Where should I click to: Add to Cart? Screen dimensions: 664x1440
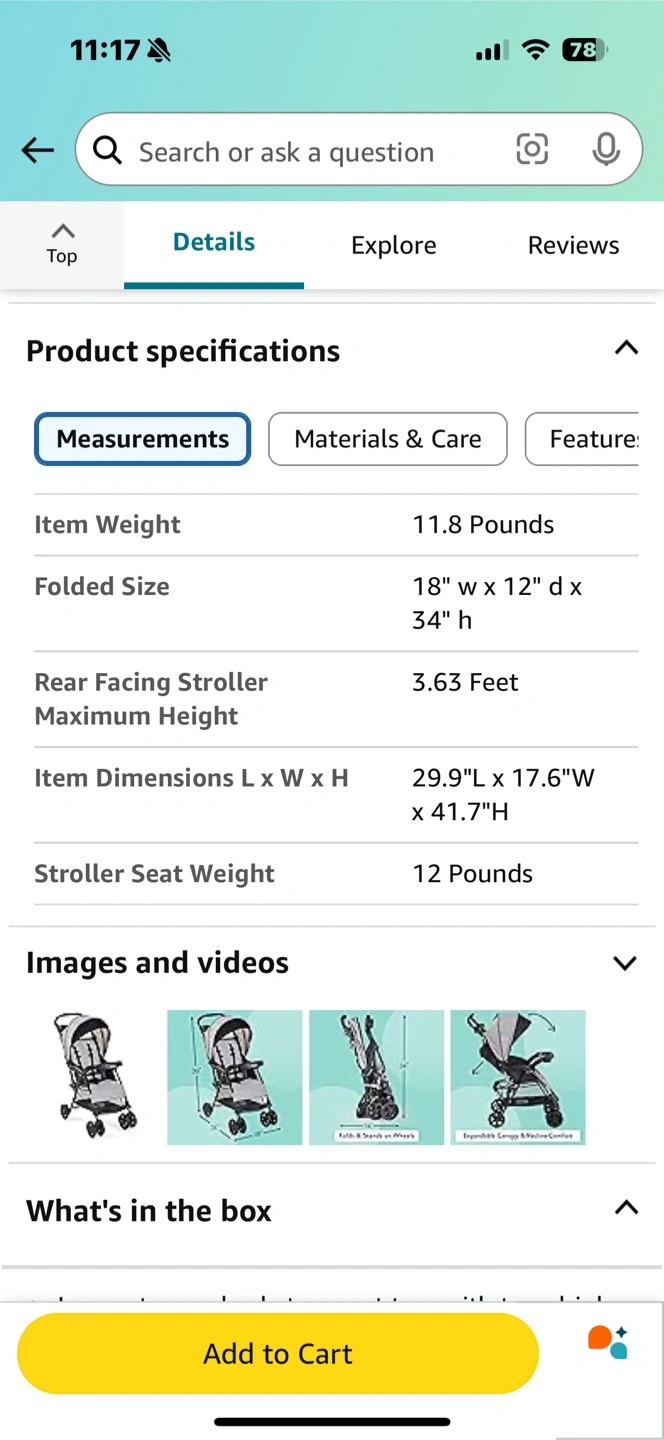click(x=278, y=1354)
